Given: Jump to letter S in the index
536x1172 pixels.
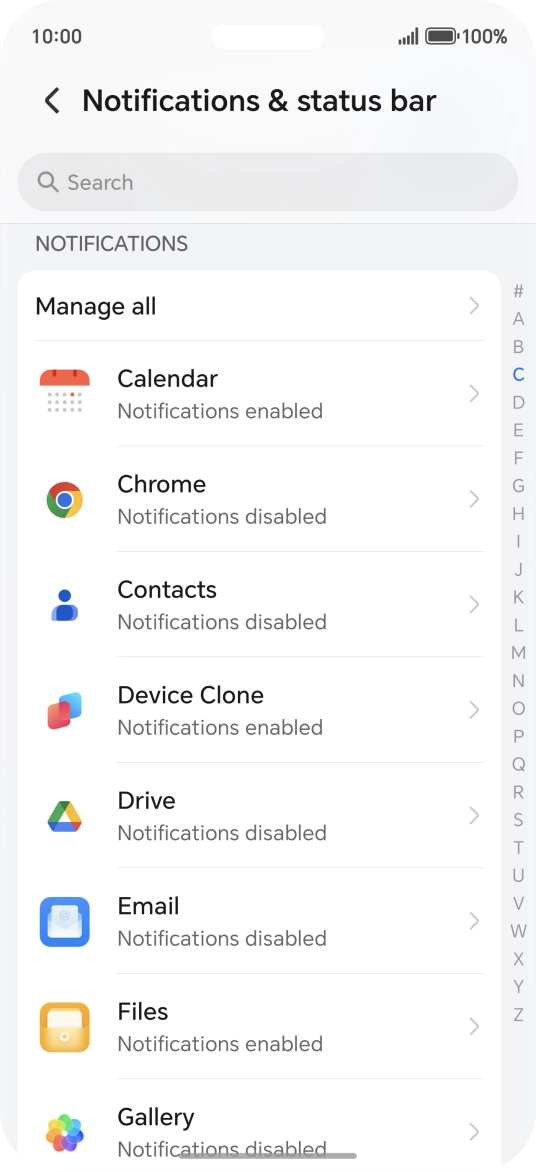Looking at the screenshot, I should point(518,820).
